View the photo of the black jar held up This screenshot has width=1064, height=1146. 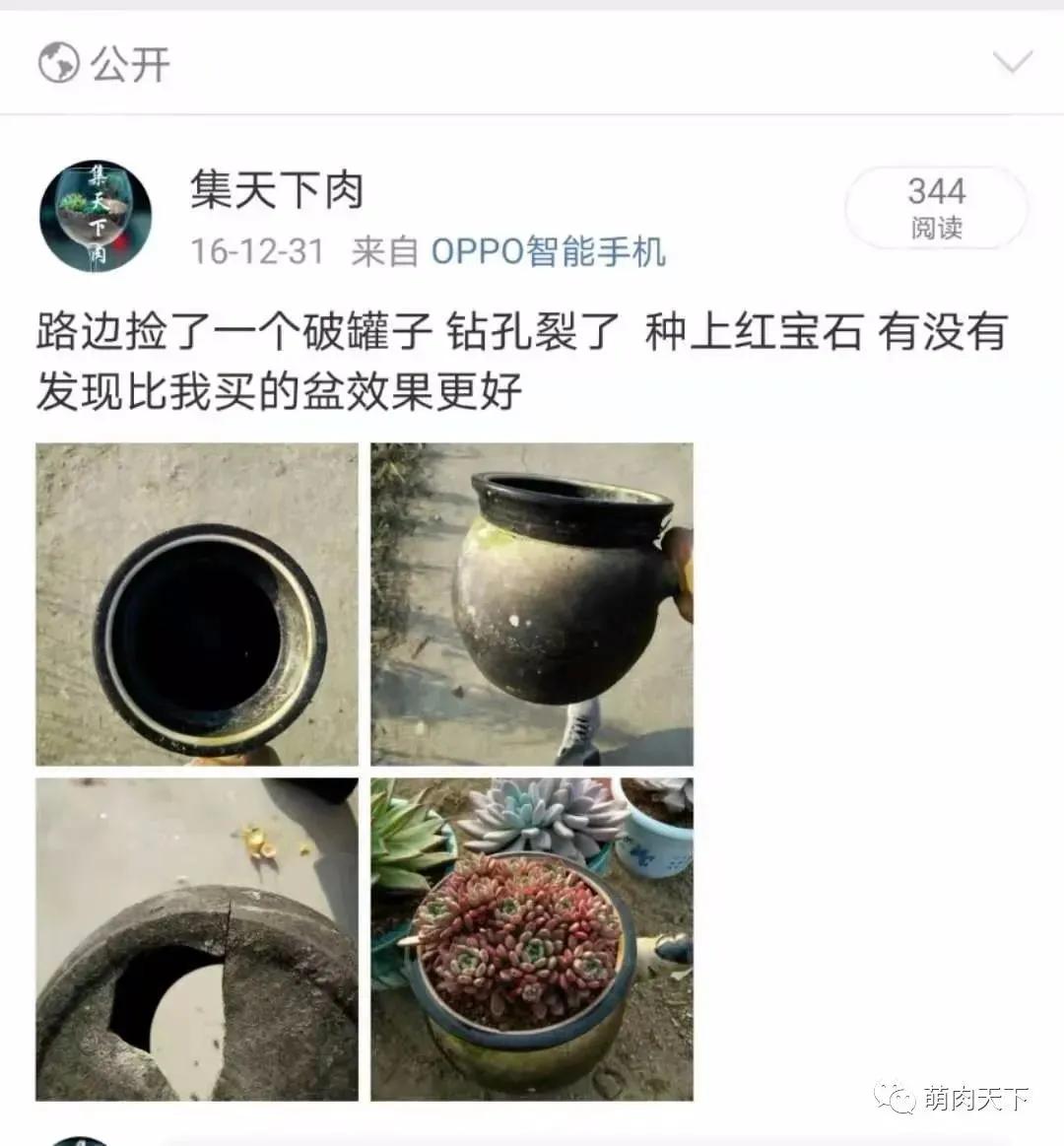[532, 604]
